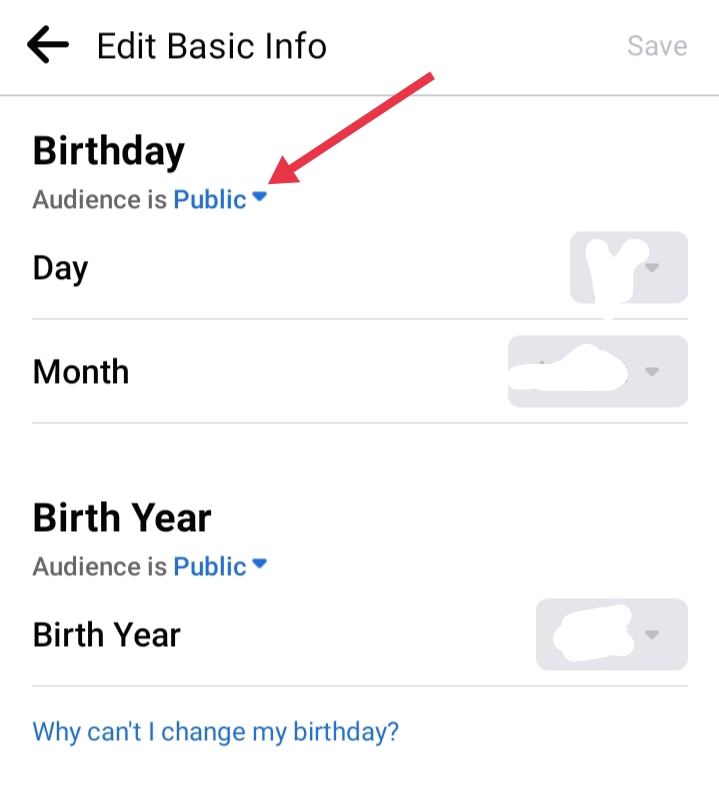Open the Month dropdown picker

[598, 371]
